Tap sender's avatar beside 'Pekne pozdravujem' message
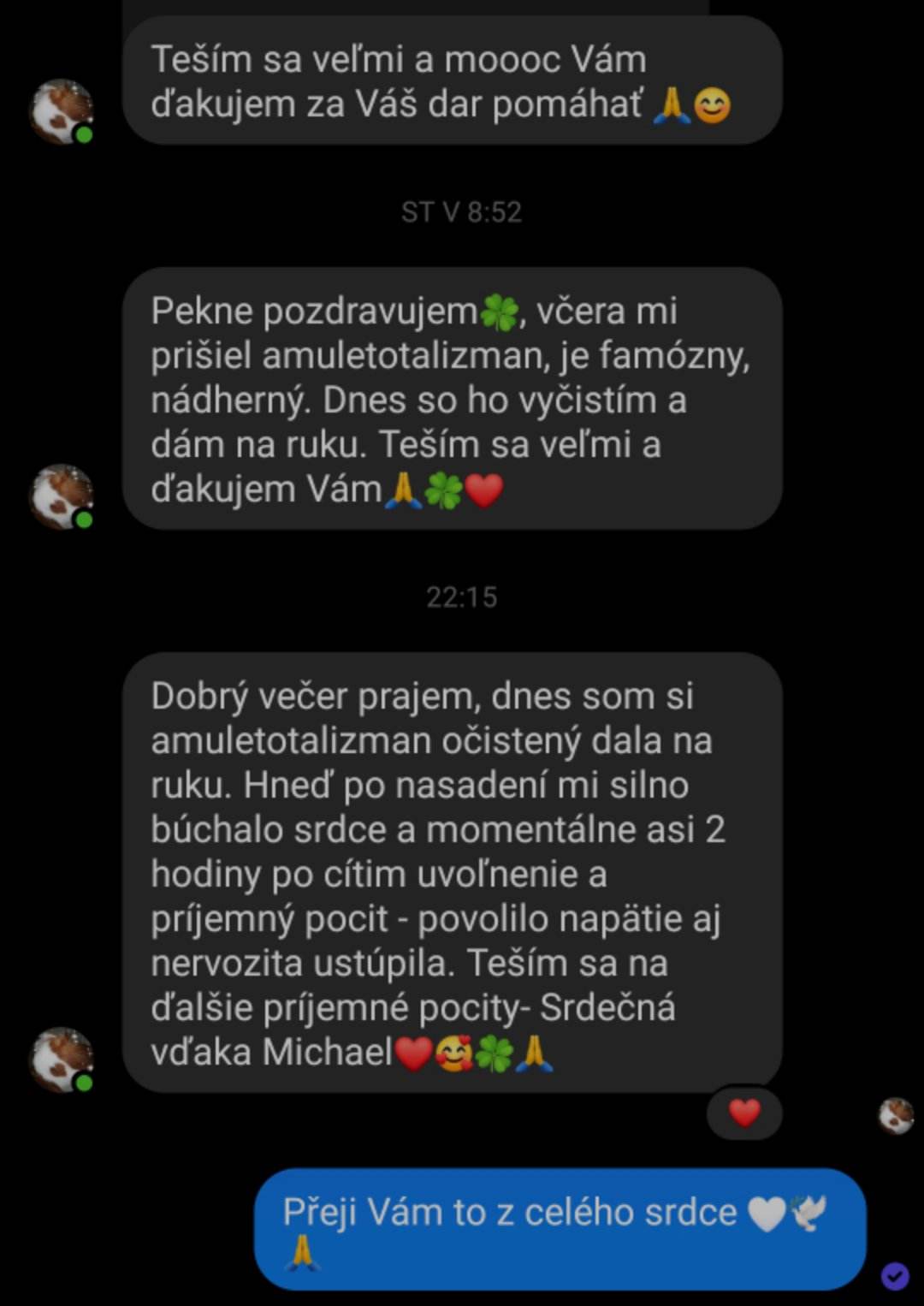The width and height of the screenshot is (924, 1306). (x=62, y=497)
